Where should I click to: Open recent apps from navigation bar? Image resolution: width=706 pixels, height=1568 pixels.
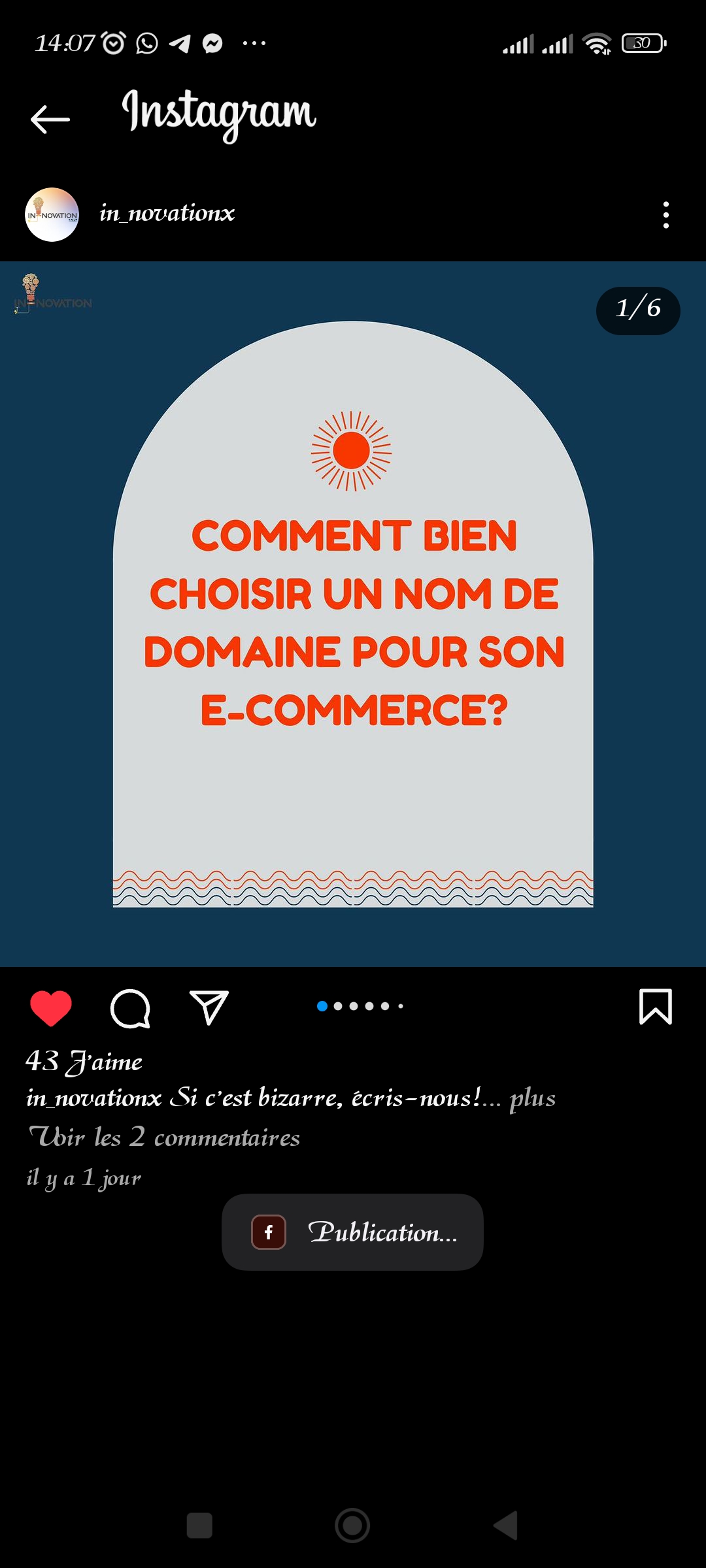point(199,1526)
